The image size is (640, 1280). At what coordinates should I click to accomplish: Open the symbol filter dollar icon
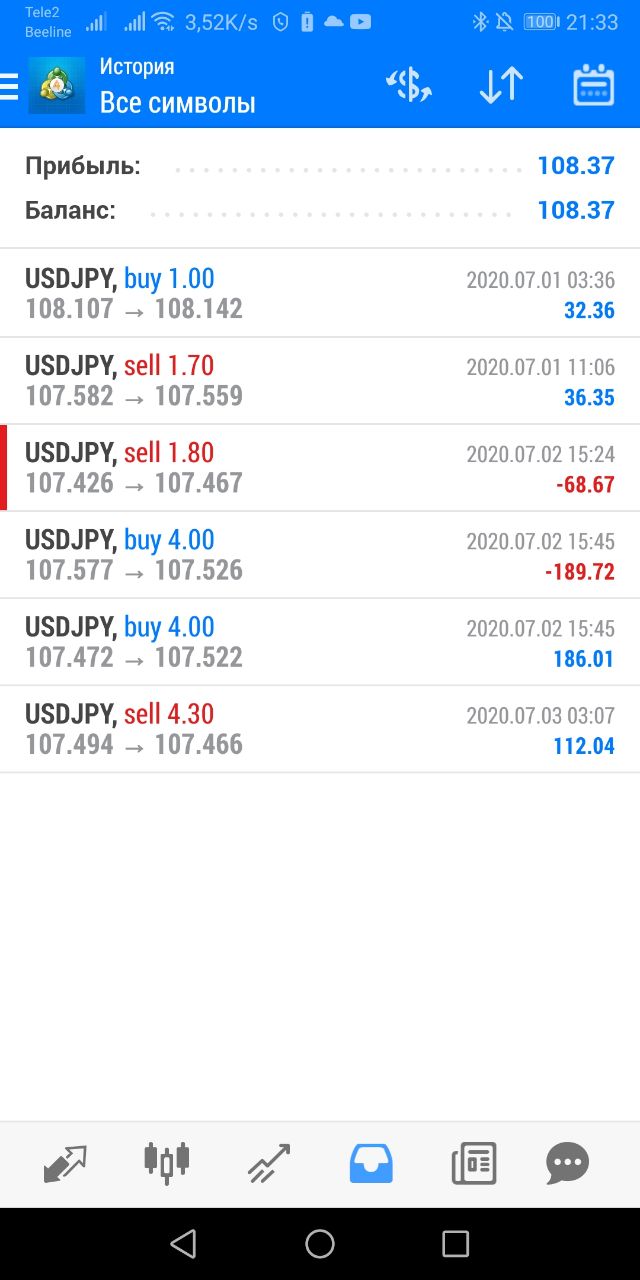(x=409, y=86)
